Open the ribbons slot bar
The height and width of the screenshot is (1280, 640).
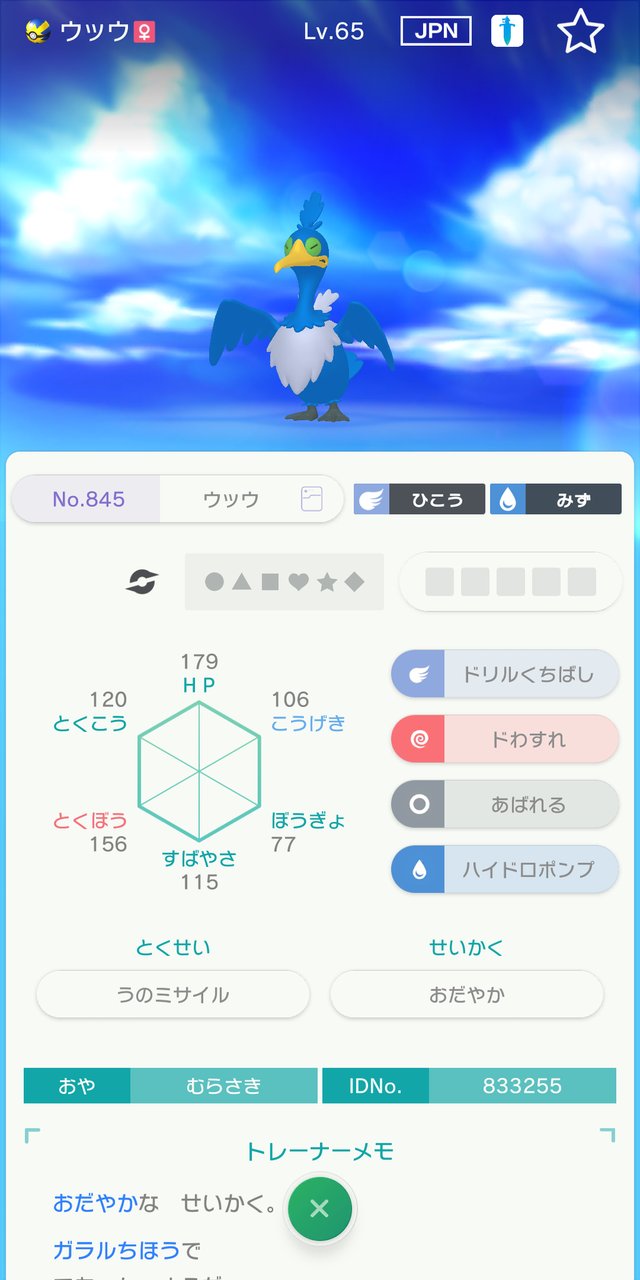(510, 582)
